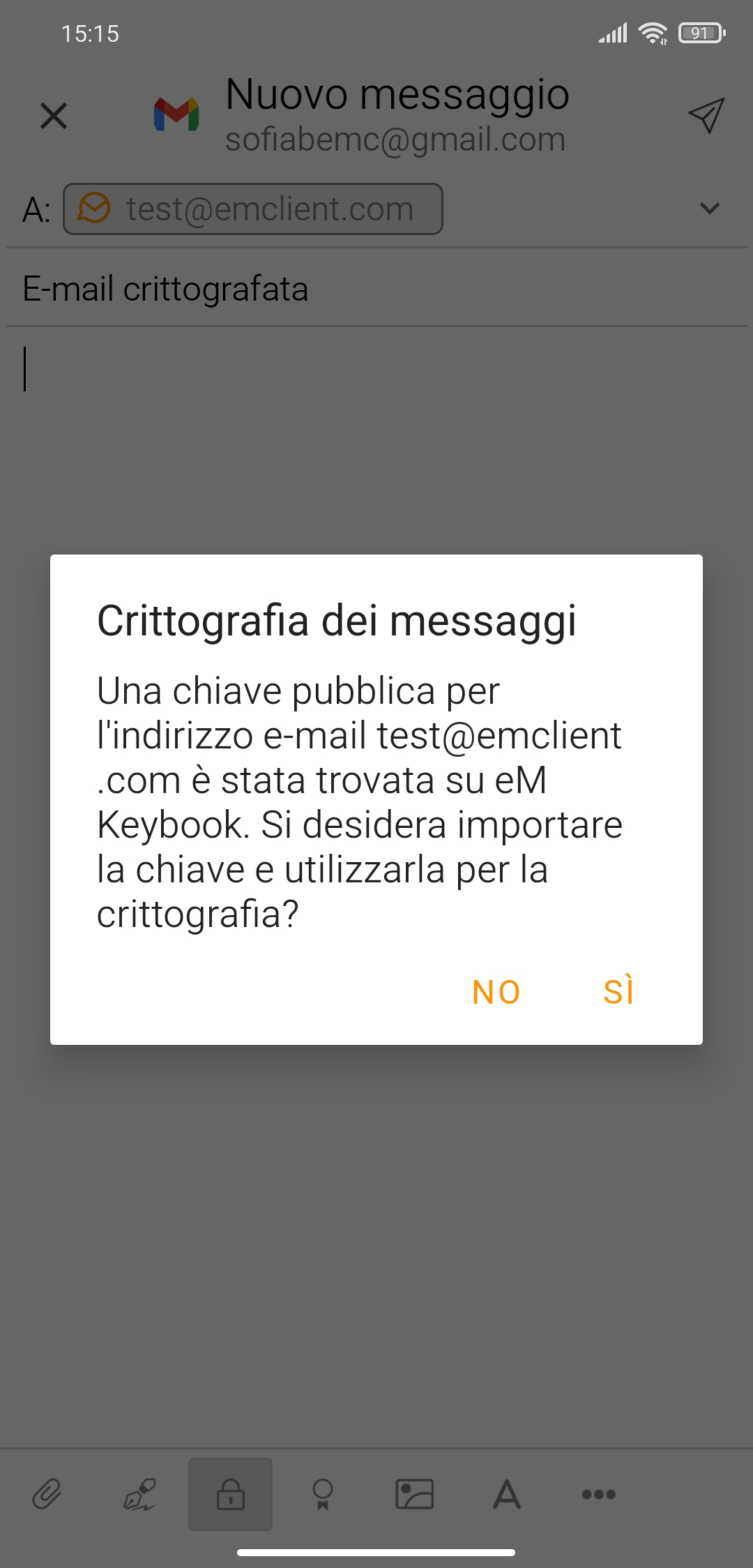Edit the subject field E-mail crittografata

click(x=376, y=288)
